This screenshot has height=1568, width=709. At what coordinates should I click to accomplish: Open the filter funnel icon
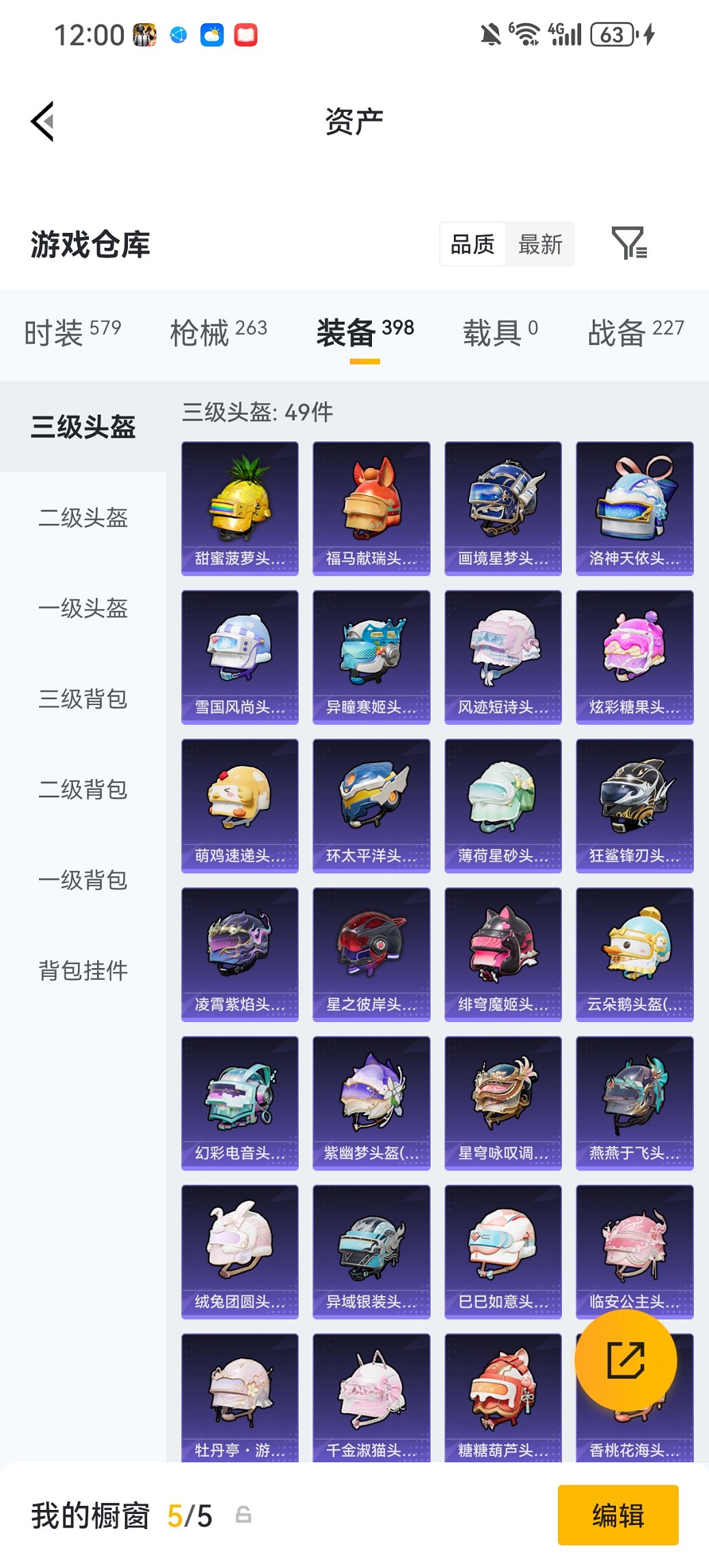coord(632,244)
